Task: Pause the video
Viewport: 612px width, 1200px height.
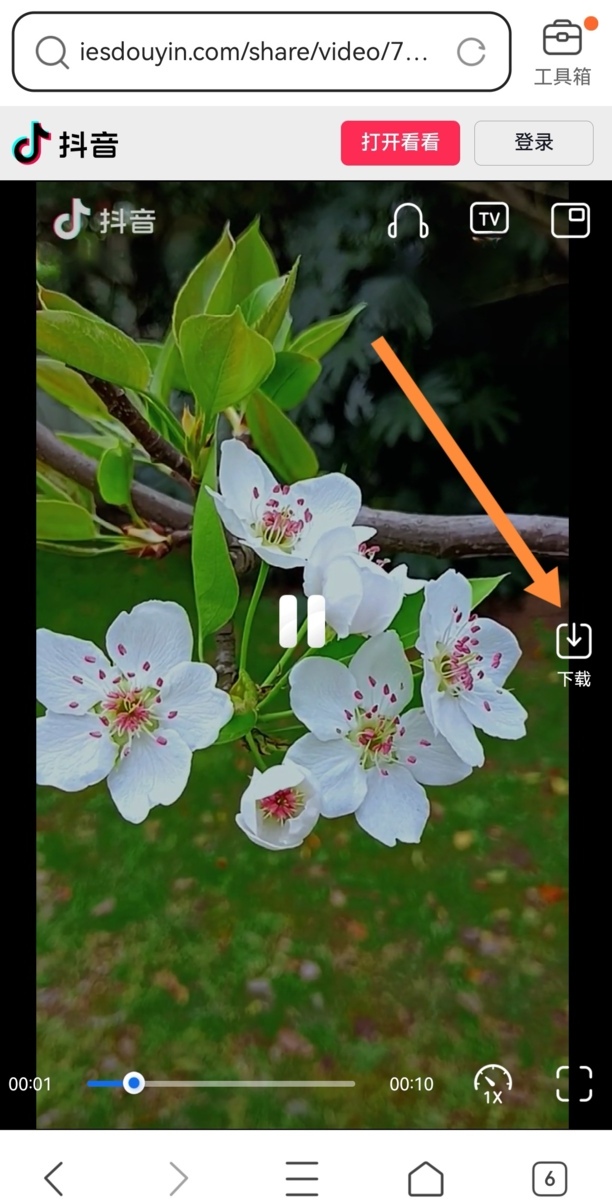Action: 302,621
